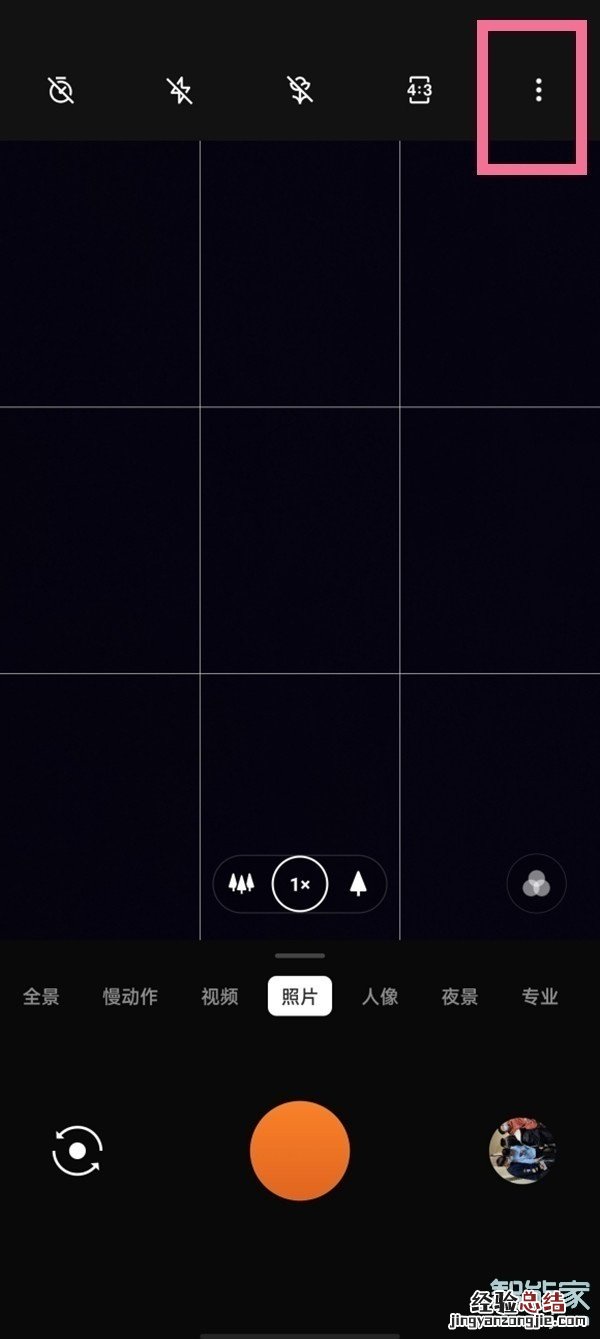Switch to 专业 mode
The image size is (600, 1339).
point(540,996)
